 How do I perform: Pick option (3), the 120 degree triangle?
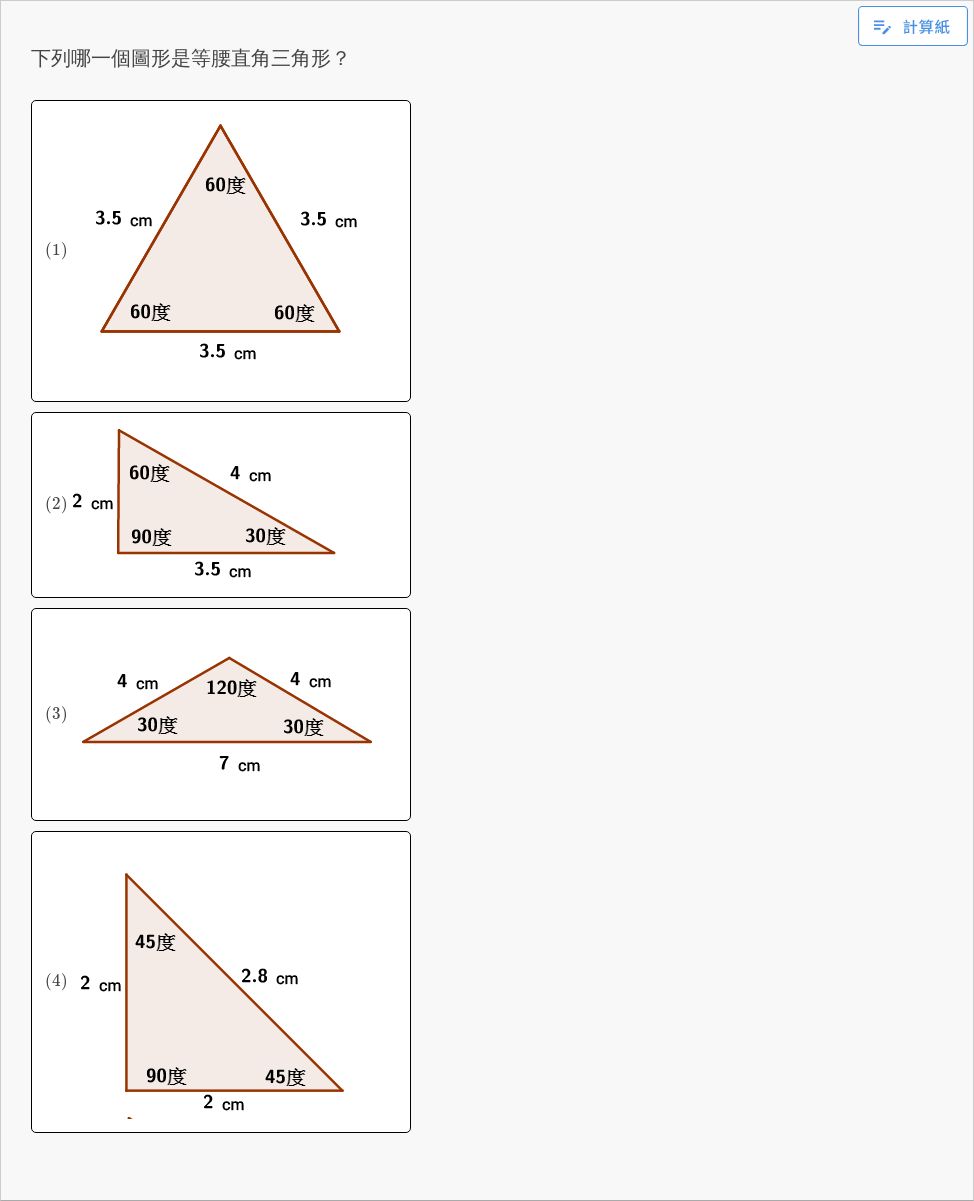pyautogui.click(x=220, y=713)
